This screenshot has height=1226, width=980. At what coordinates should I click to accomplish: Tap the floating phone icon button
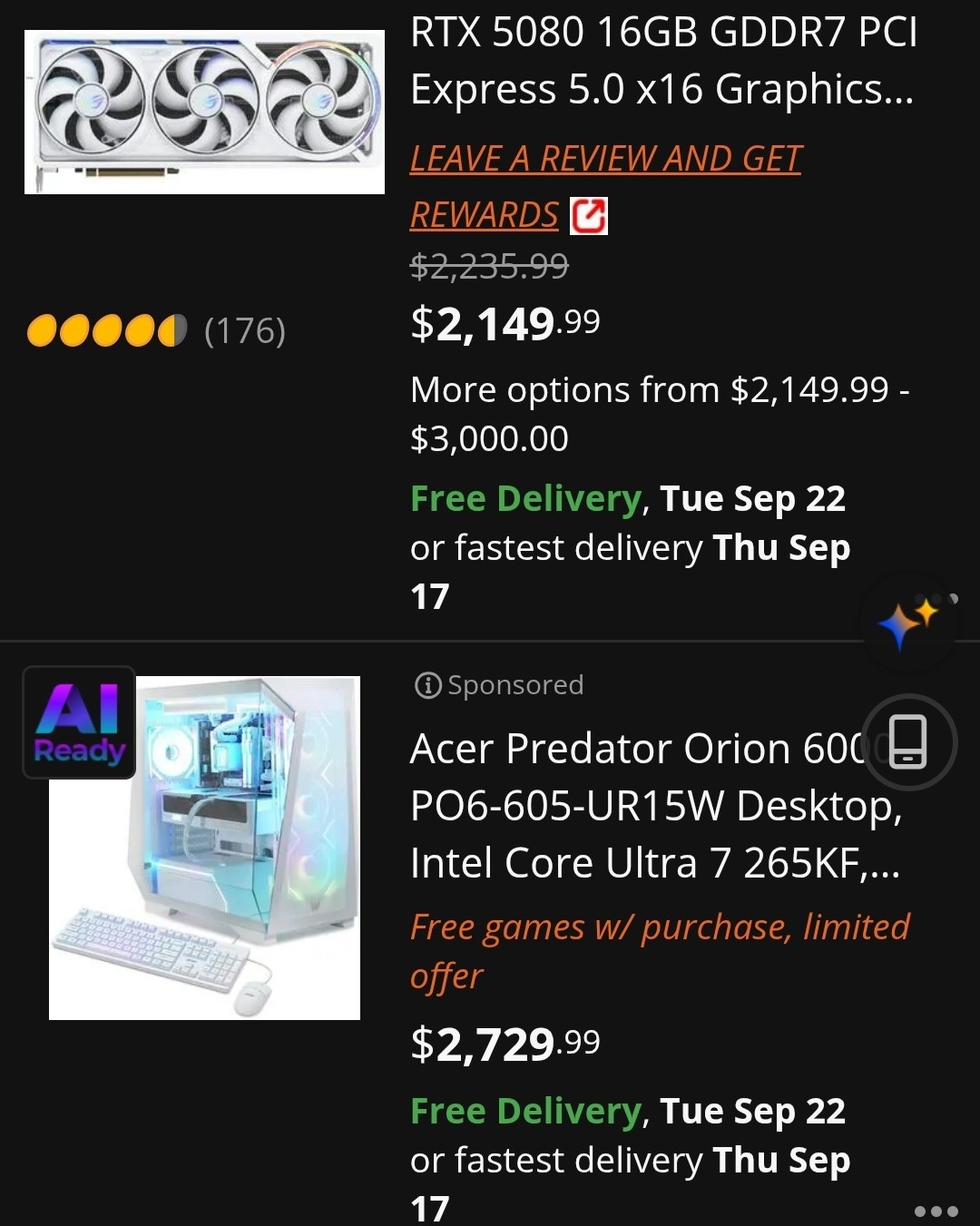tap(908, 742)
